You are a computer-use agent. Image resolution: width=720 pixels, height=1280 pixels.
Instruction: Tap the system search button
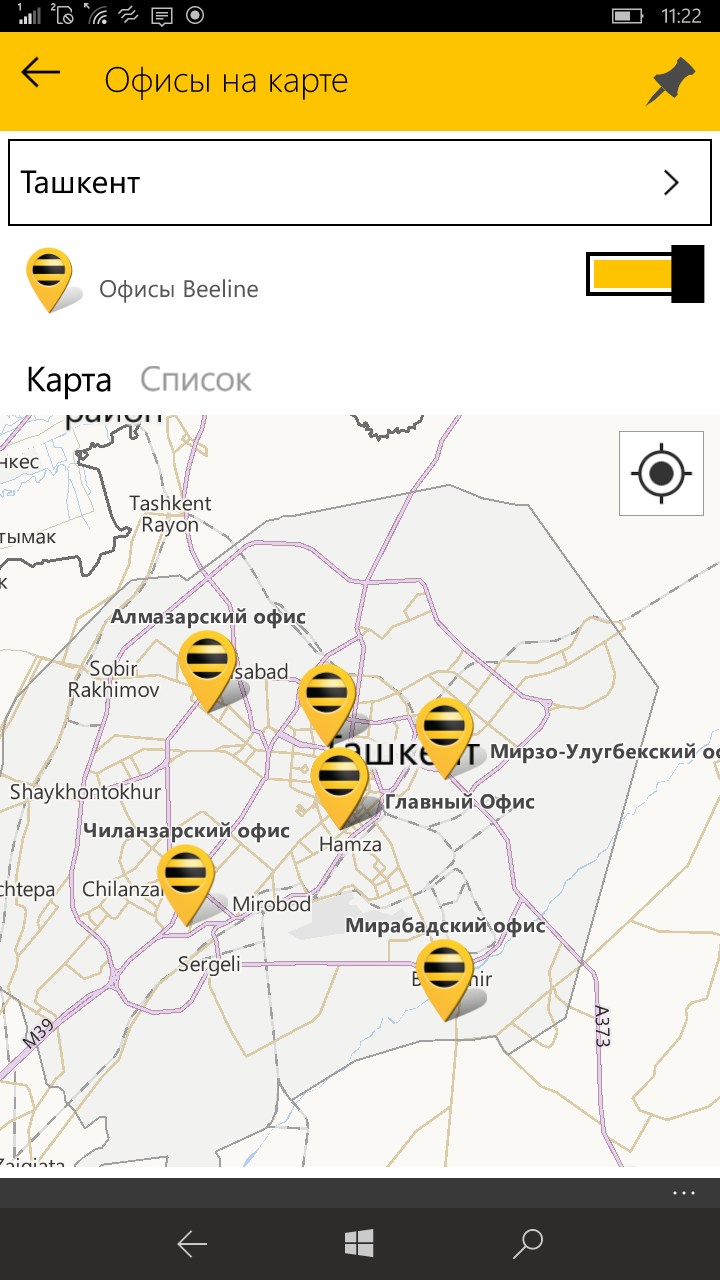527,1244
